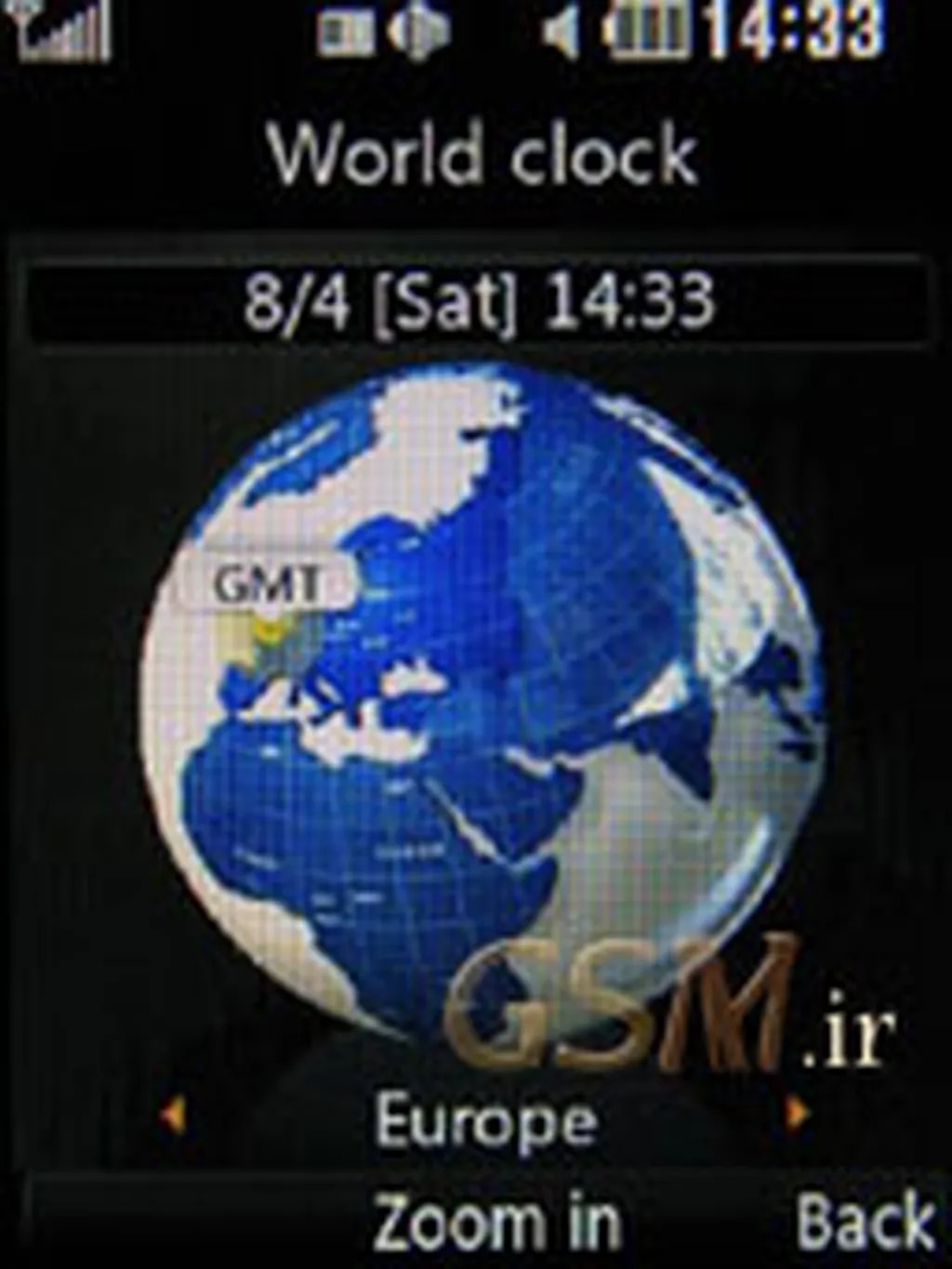Select next region with right arrow
The width and height of the screenshot is (952, 1269).
(x=796, y=1112)
